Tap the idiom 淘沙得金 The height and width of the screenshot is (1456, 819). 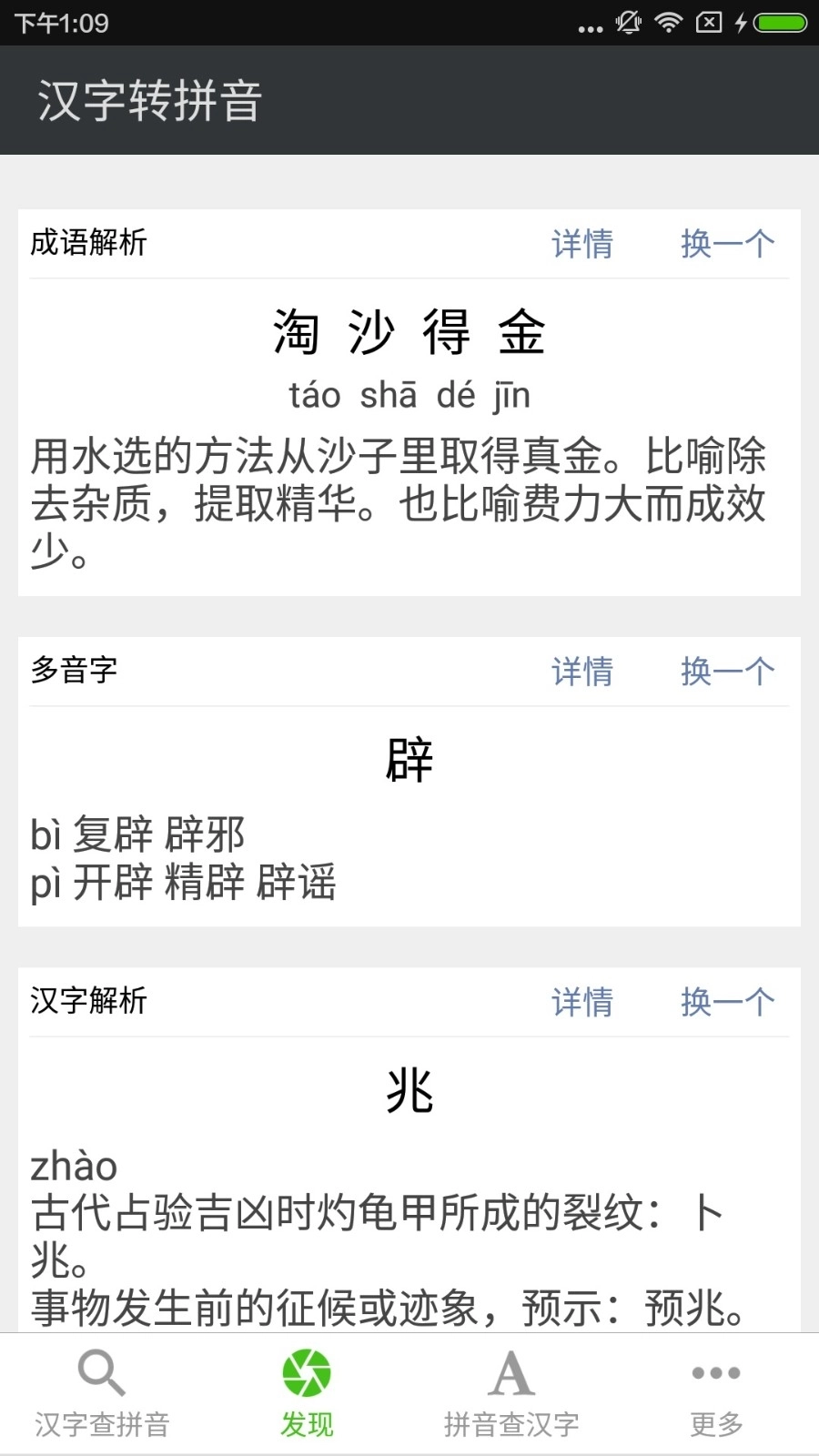pyautogui.click(x=409, y=332)
